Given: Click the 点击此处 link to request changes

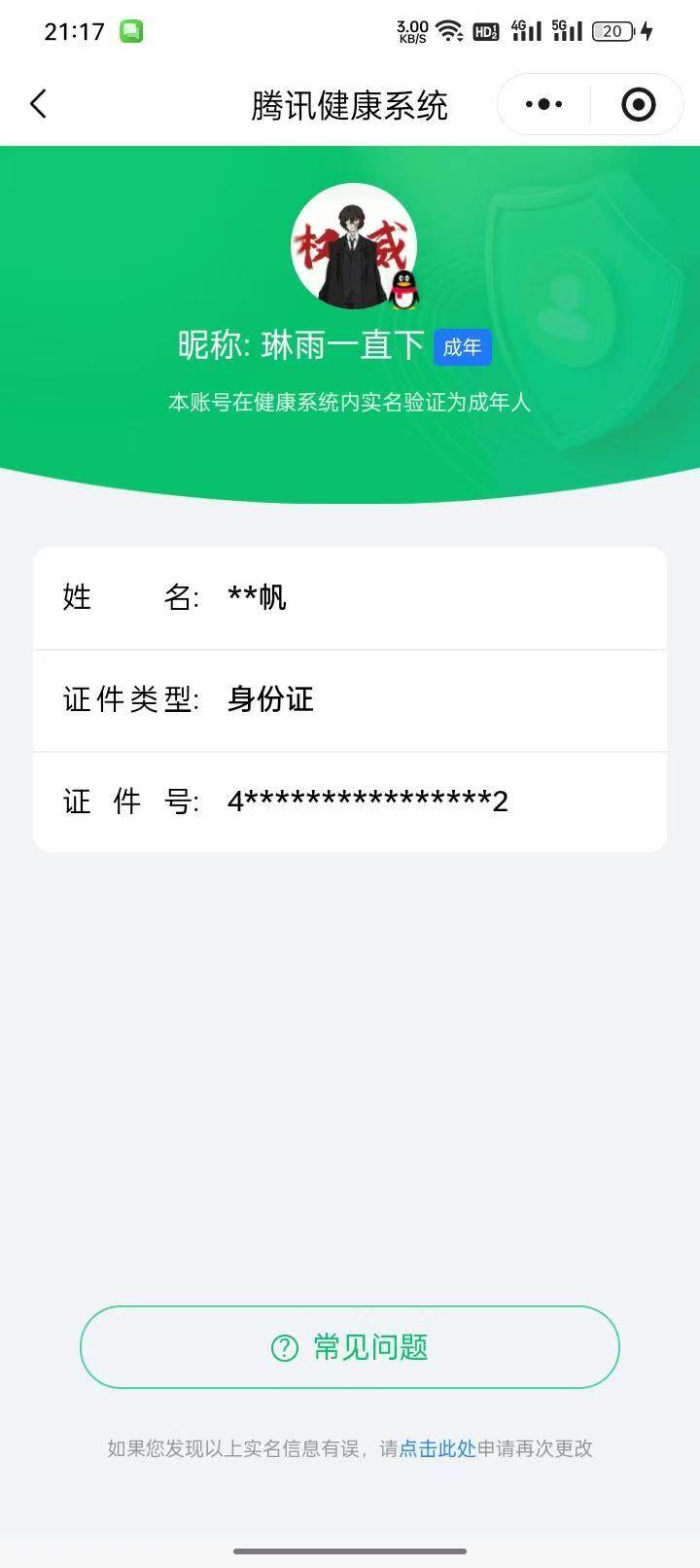Looking at the screenshot, I should pyautogui.click(x=437, y=1447).
